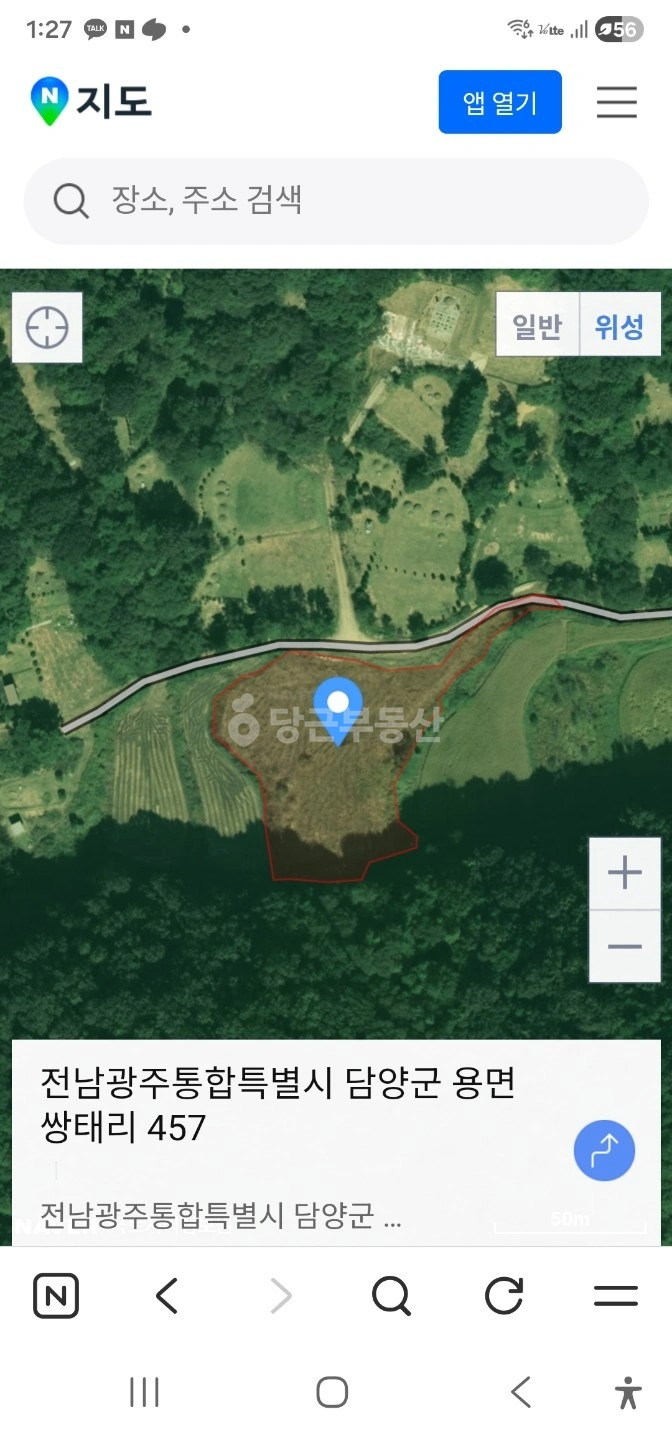672x1440 pixels.
Task: Open system recent apps
Action: tap(144, 1392)
